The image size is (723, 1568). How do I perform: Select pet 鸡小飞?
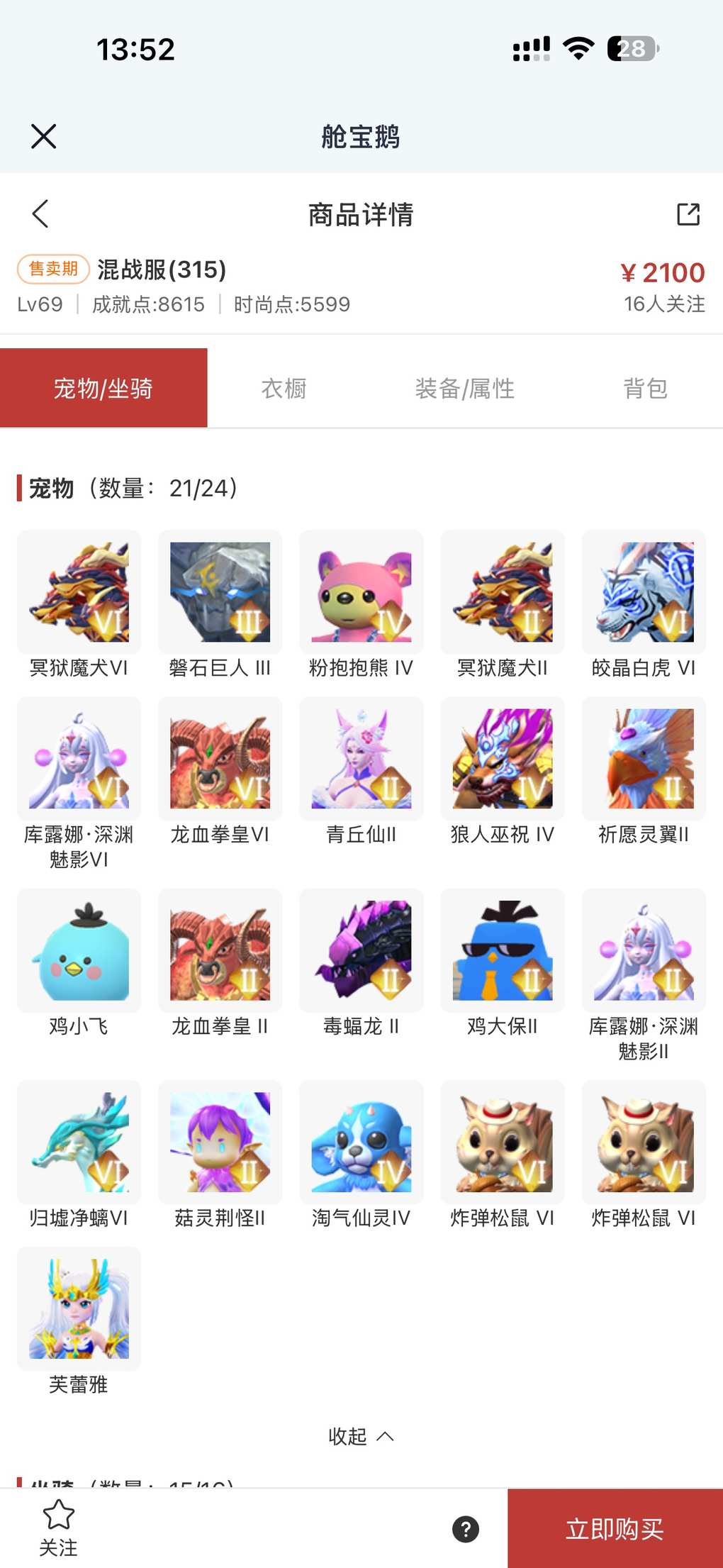pyautogui.click(x=79, y=951)
